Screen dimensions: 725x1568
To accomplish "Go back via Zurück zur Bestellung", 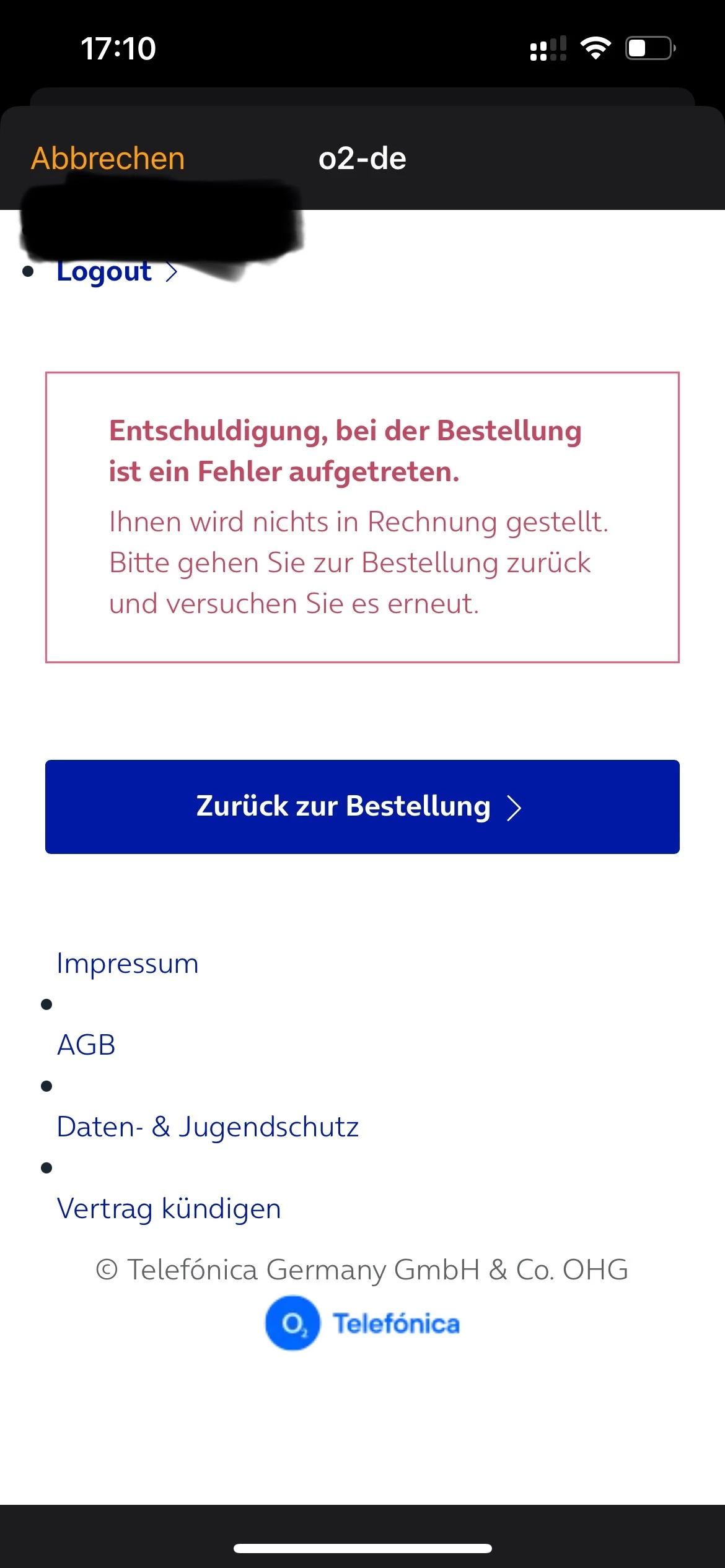I will [x=362, y=806].
